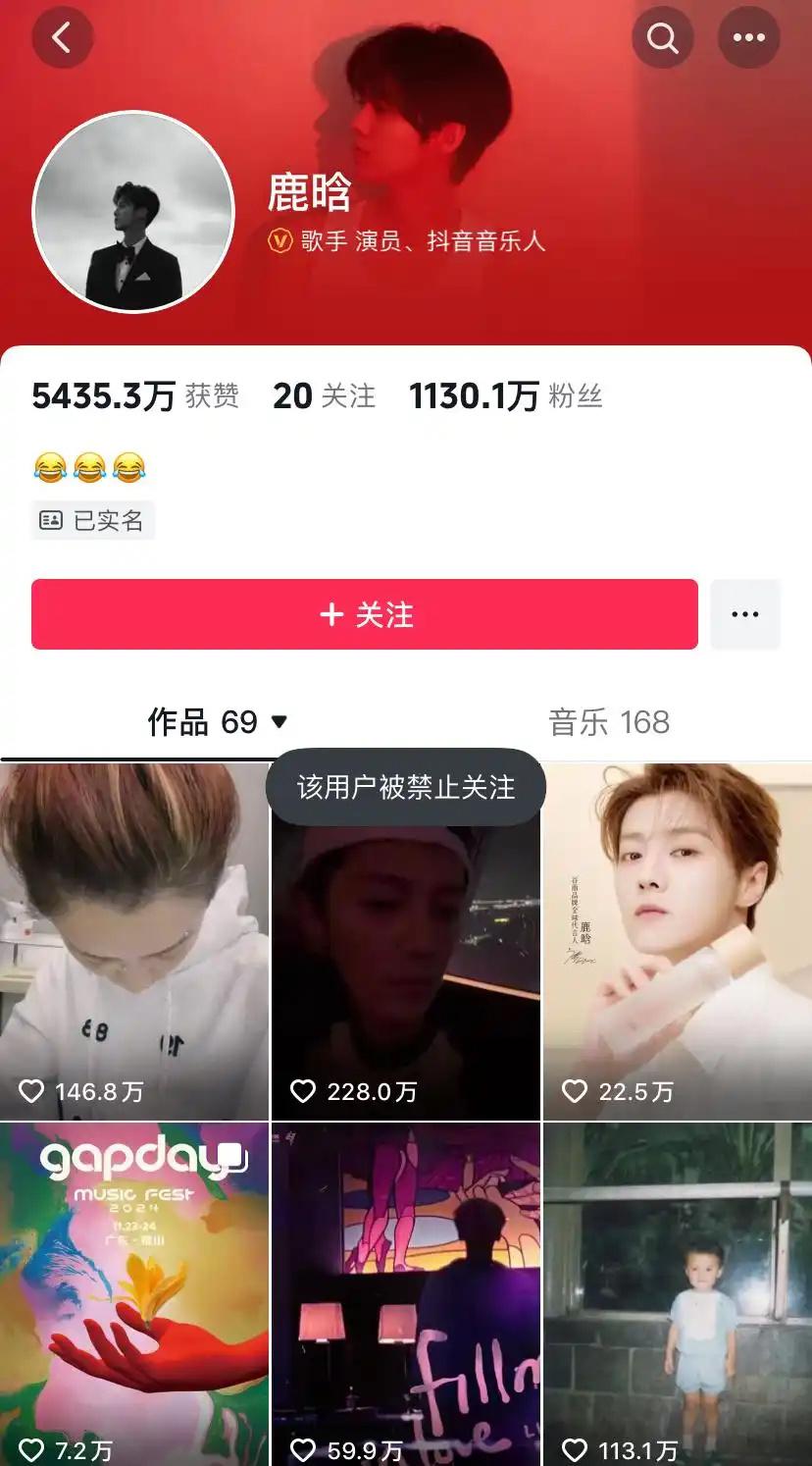Open the top-right overflow menu

[x=748, y=38]
